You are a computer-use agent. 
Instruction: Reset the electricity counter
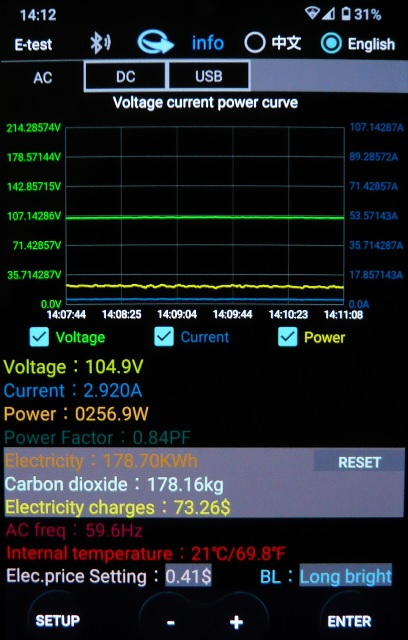(359, 462)
